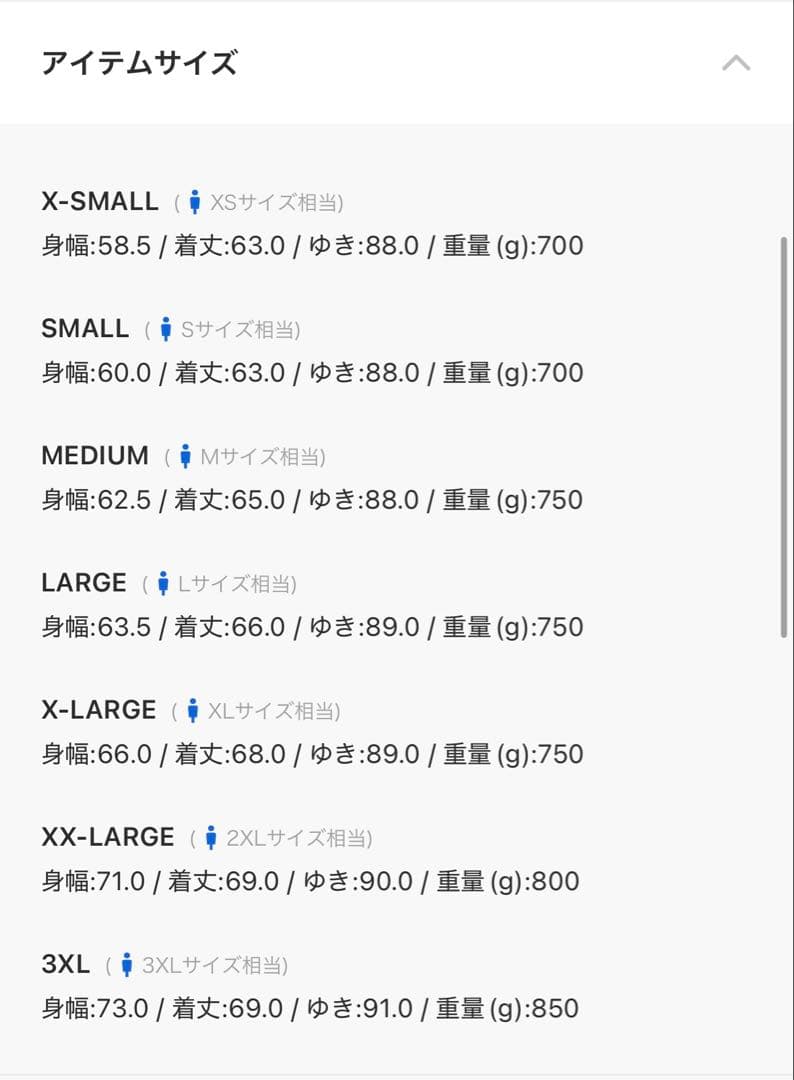Select the MEDIUM size label
The height and width of the screenshot is (1080, 794).
(95, 454)
